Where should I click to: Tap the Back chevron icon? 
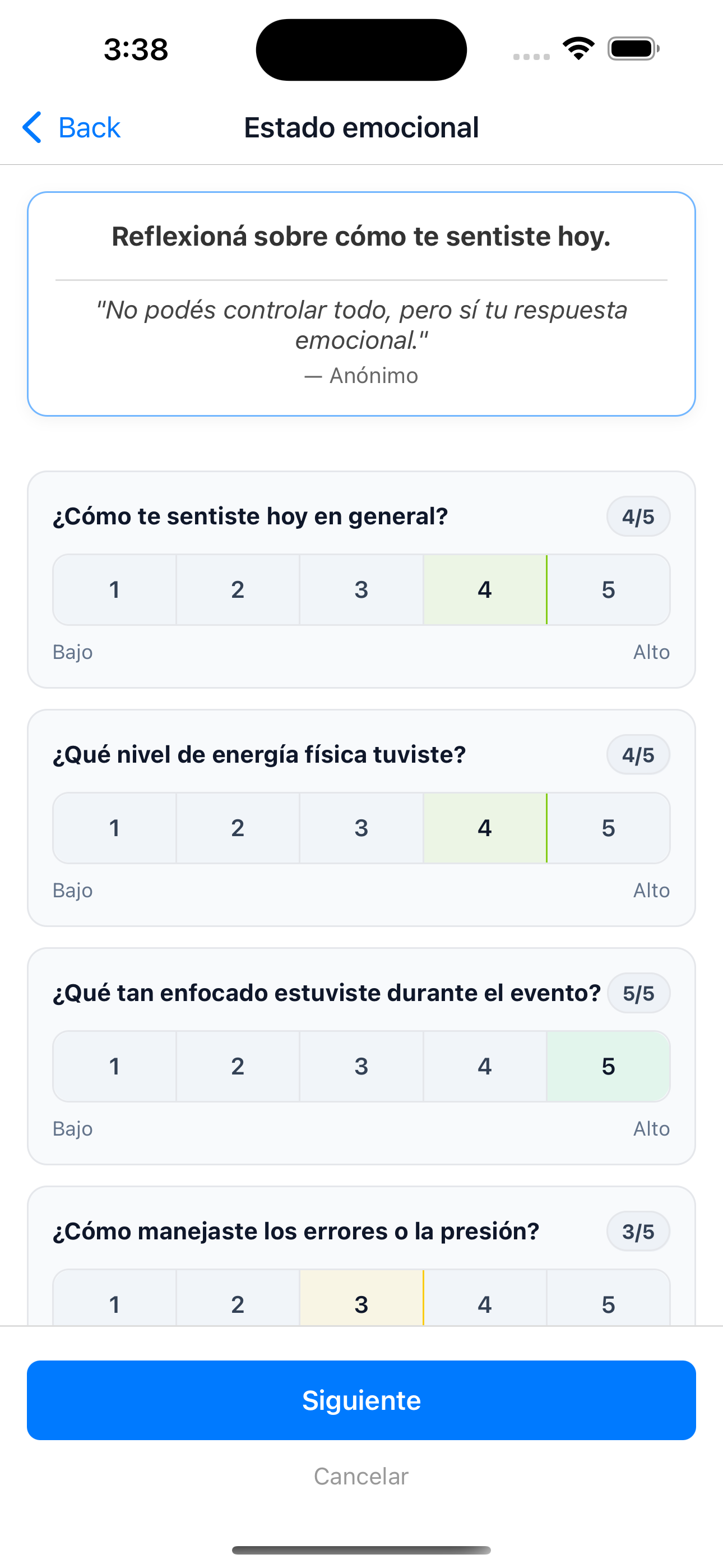[34, 127]
